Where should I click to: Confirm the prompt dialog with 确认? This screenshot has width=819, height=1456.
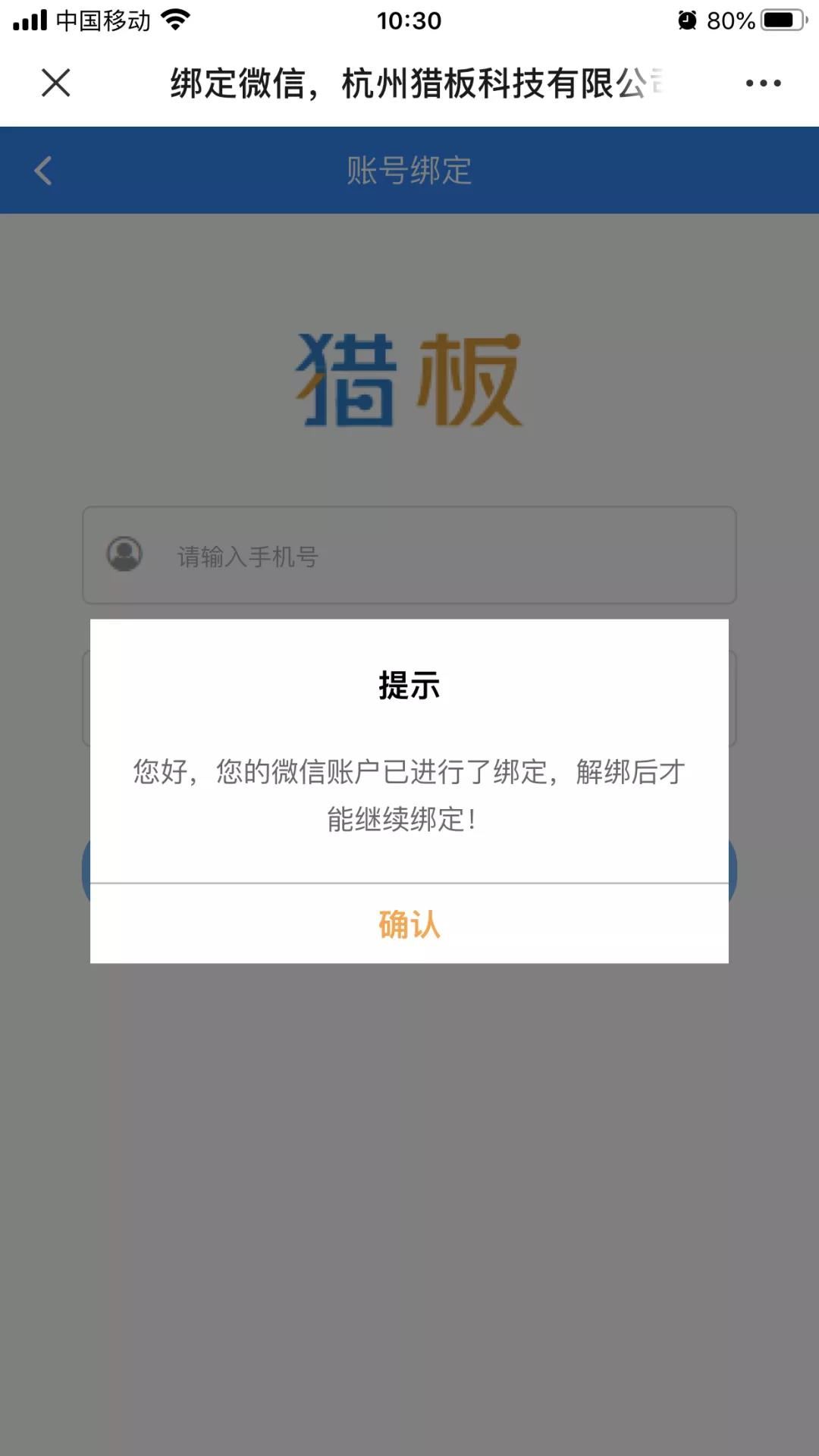[409, 924]
